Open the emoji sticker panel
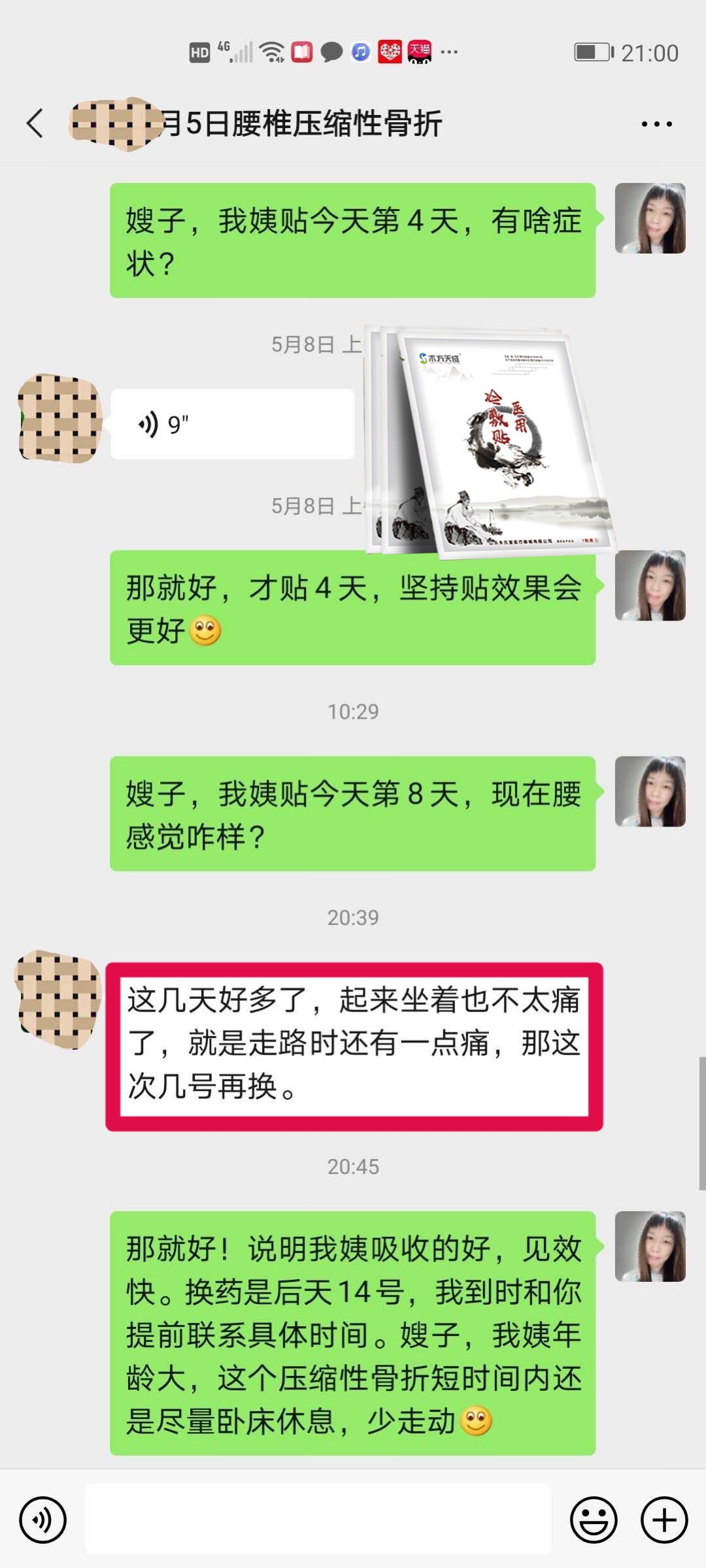Image resolution: width=706 pixels, height=1568 pixels. pos(594,1520)
